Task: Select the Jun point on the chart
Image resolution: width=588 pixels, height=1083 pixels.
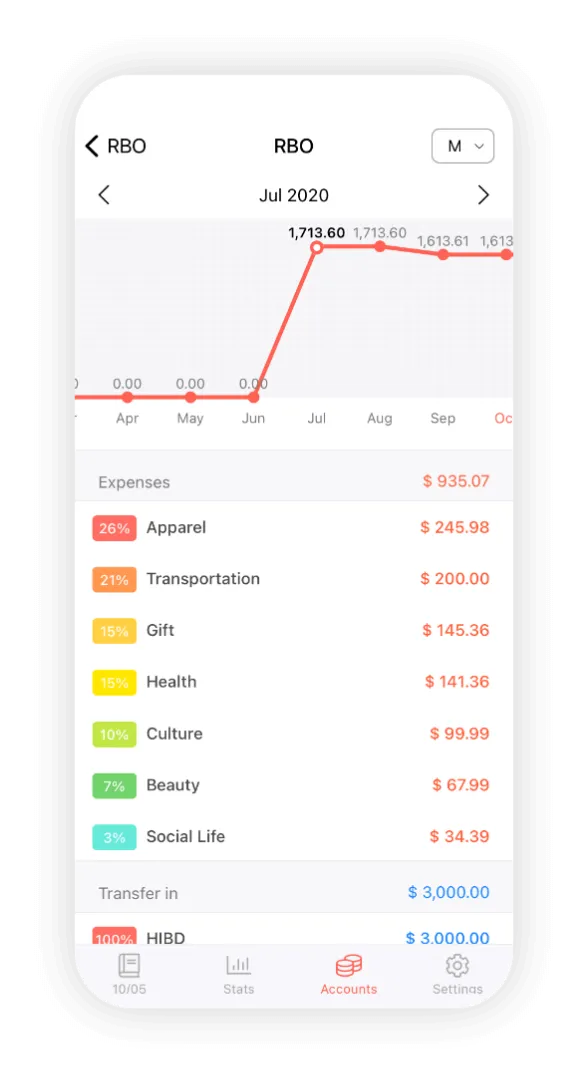Action: coord(254,397)
